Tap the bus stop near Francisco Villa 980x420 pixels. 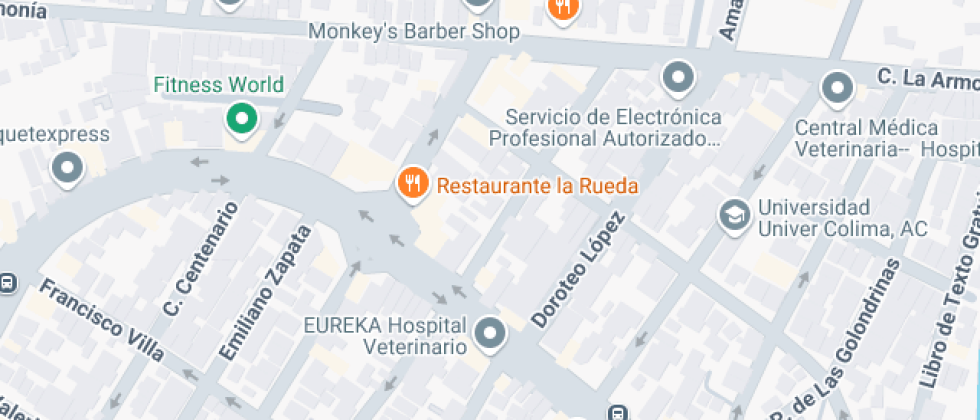tap(8, 283)
